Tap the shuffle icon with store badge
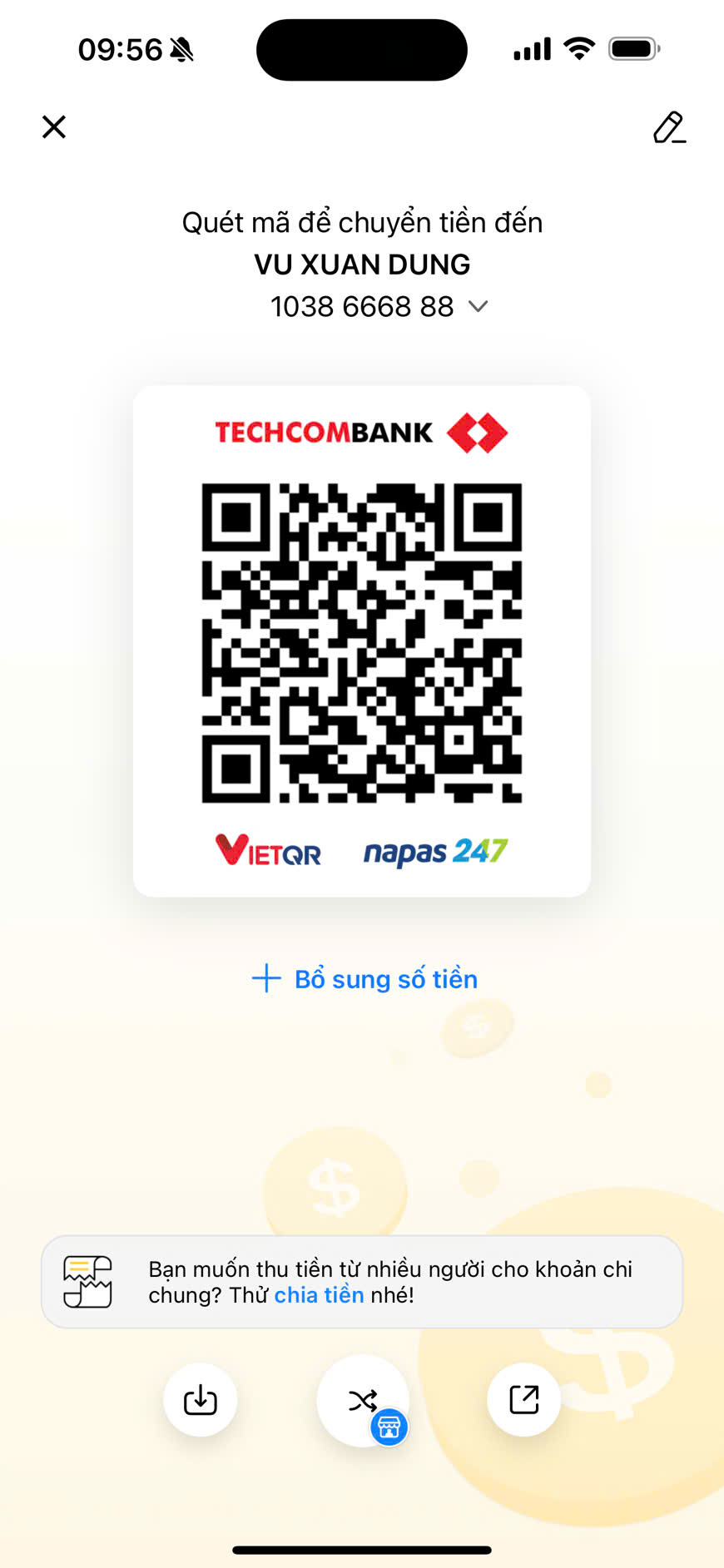The height and width of the screenshot is (1568, 724). (364, 1402)
